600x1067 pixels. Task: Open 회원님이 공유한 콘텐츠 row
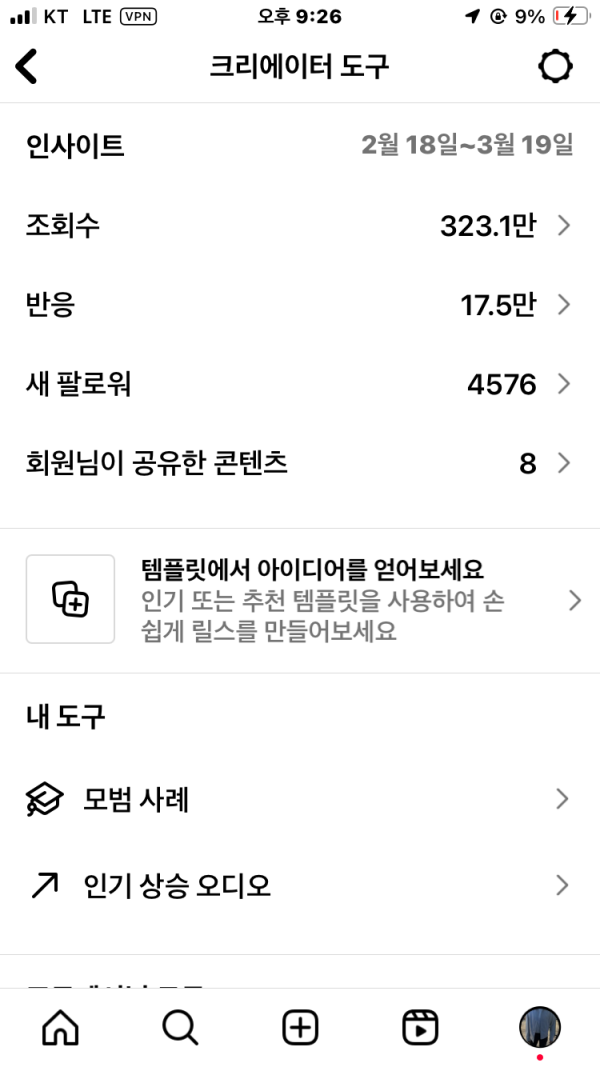[x=298, y=463]
